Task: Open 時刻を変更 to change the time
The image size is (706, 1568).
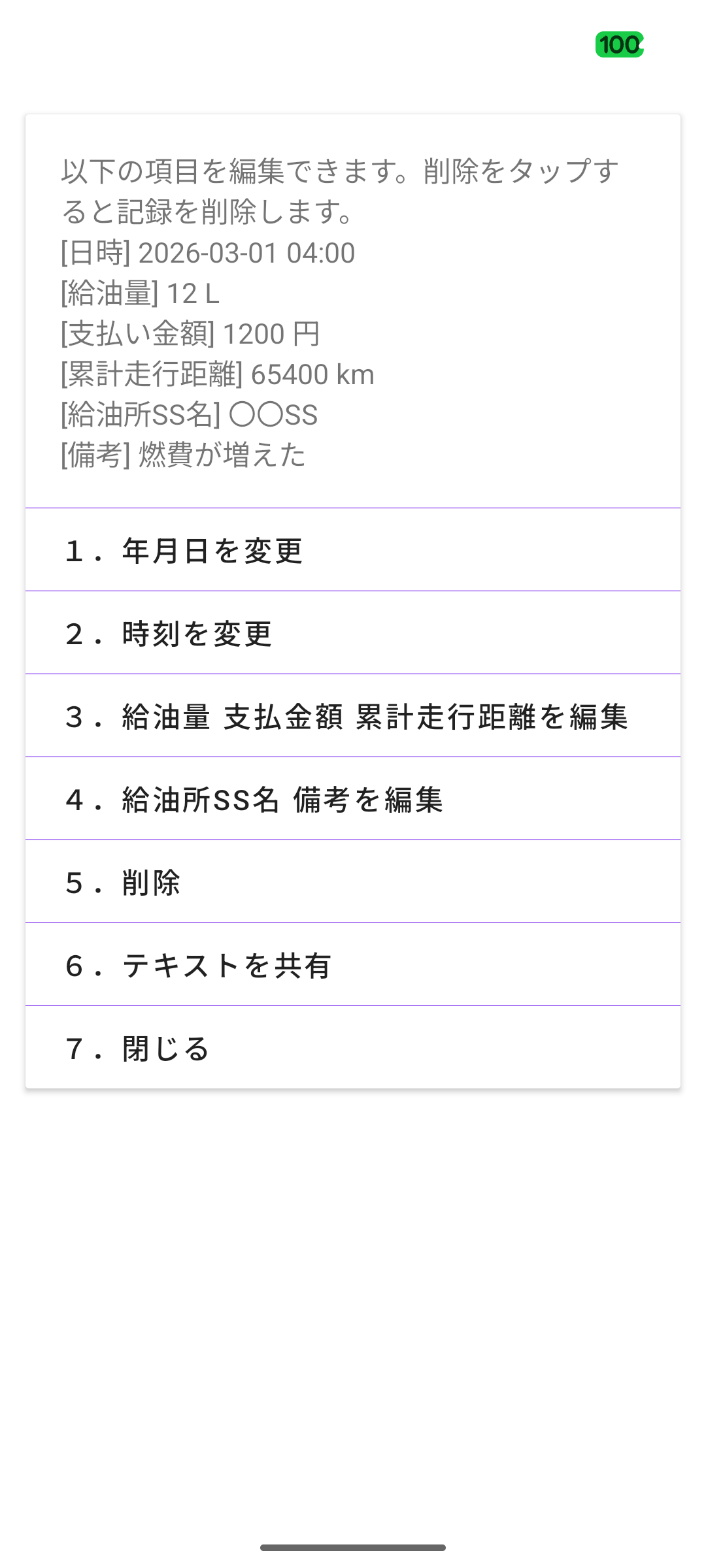Action: click(353, 633)
